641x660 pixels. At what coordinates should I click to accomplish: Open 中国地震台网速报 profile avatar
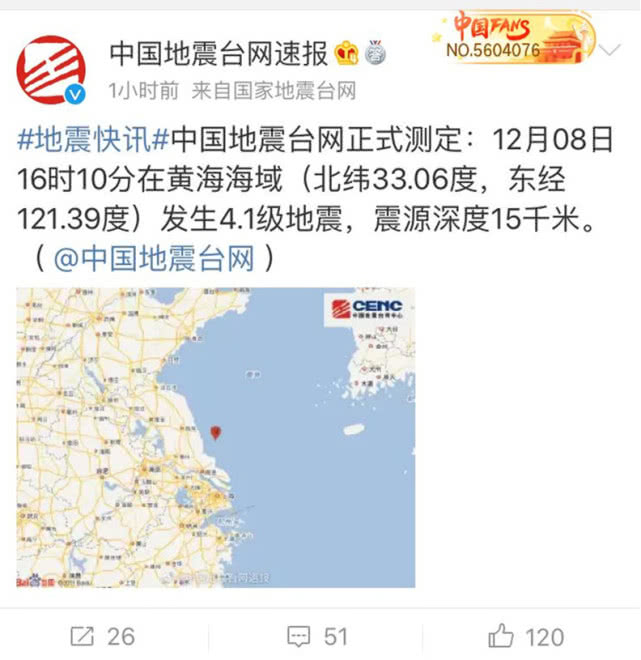(53, 69)
